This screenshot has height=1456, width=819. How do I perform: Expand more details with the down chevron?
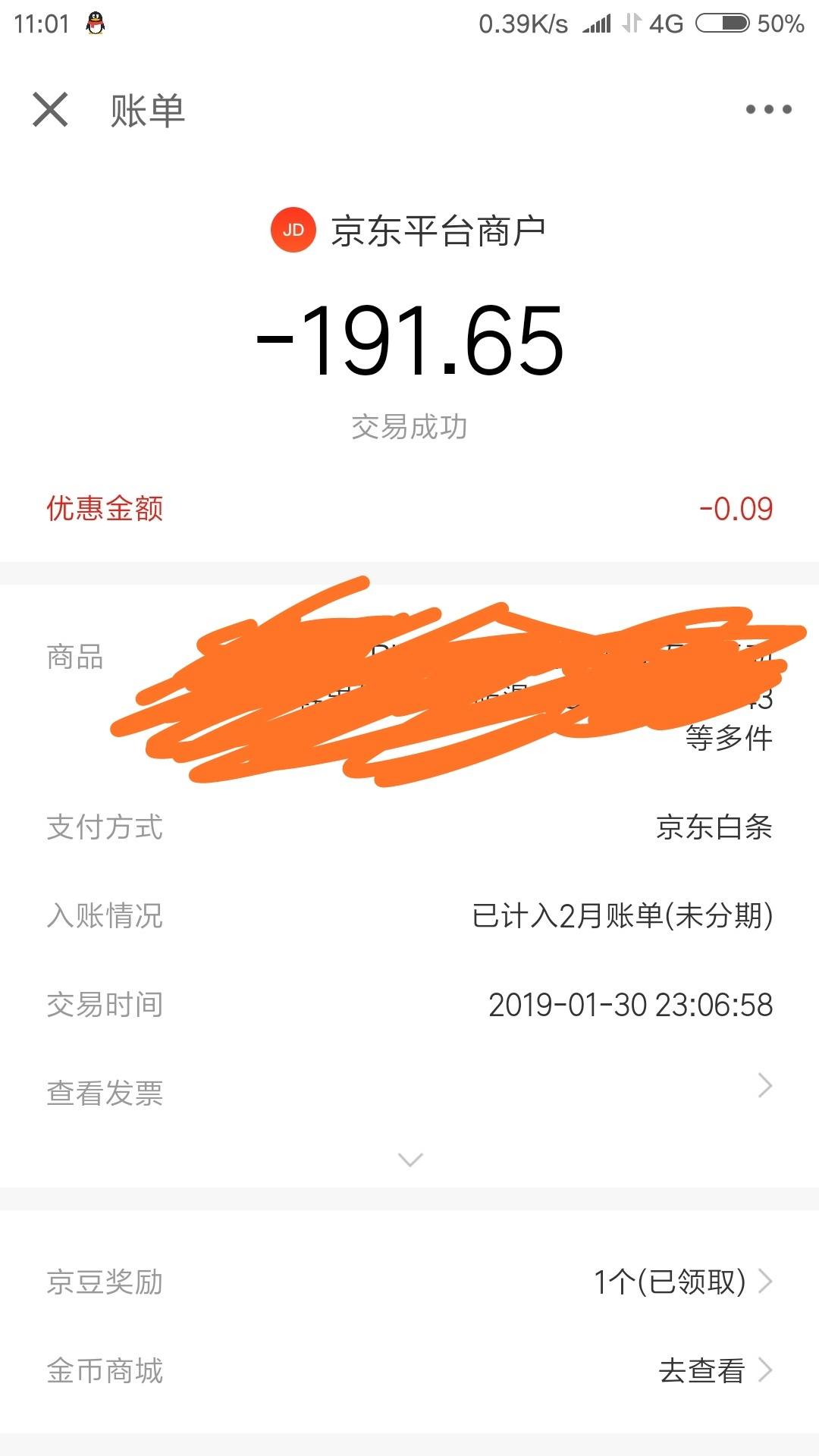[x=410, y=1159]
